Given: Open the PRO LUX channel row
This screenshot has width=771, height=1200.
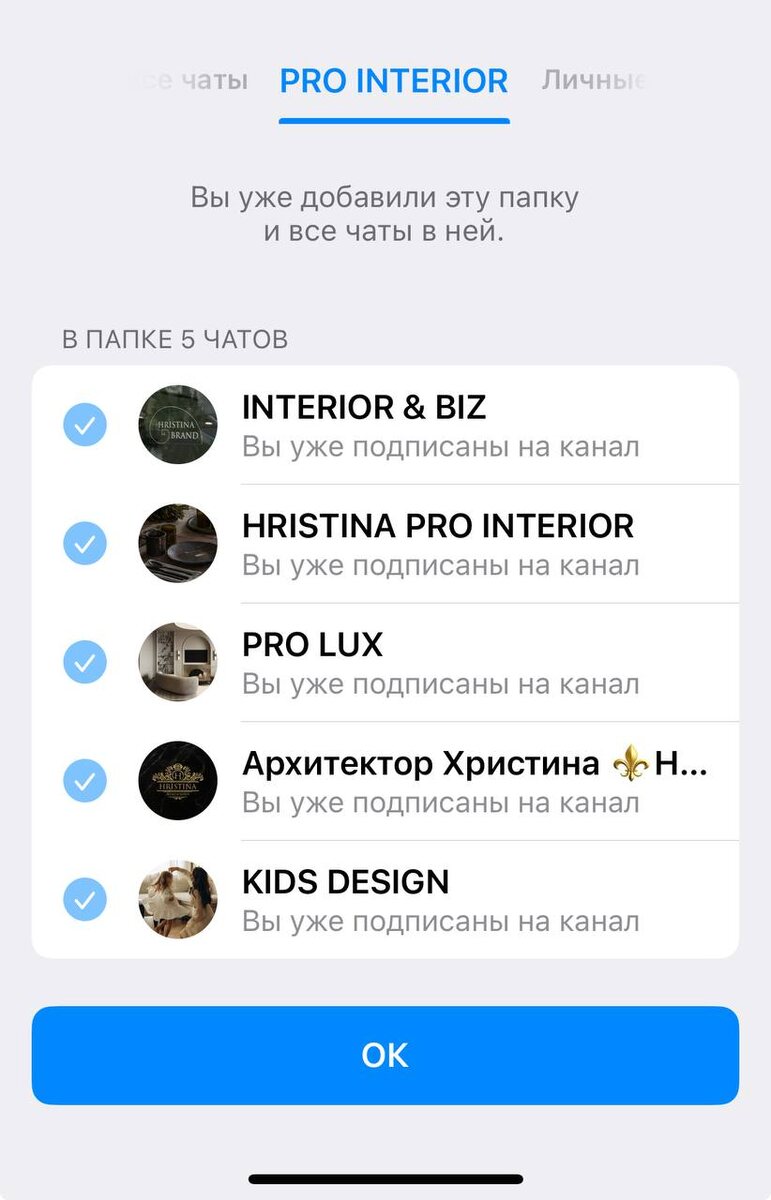Looking at the screenshot, I should [440, 662].
